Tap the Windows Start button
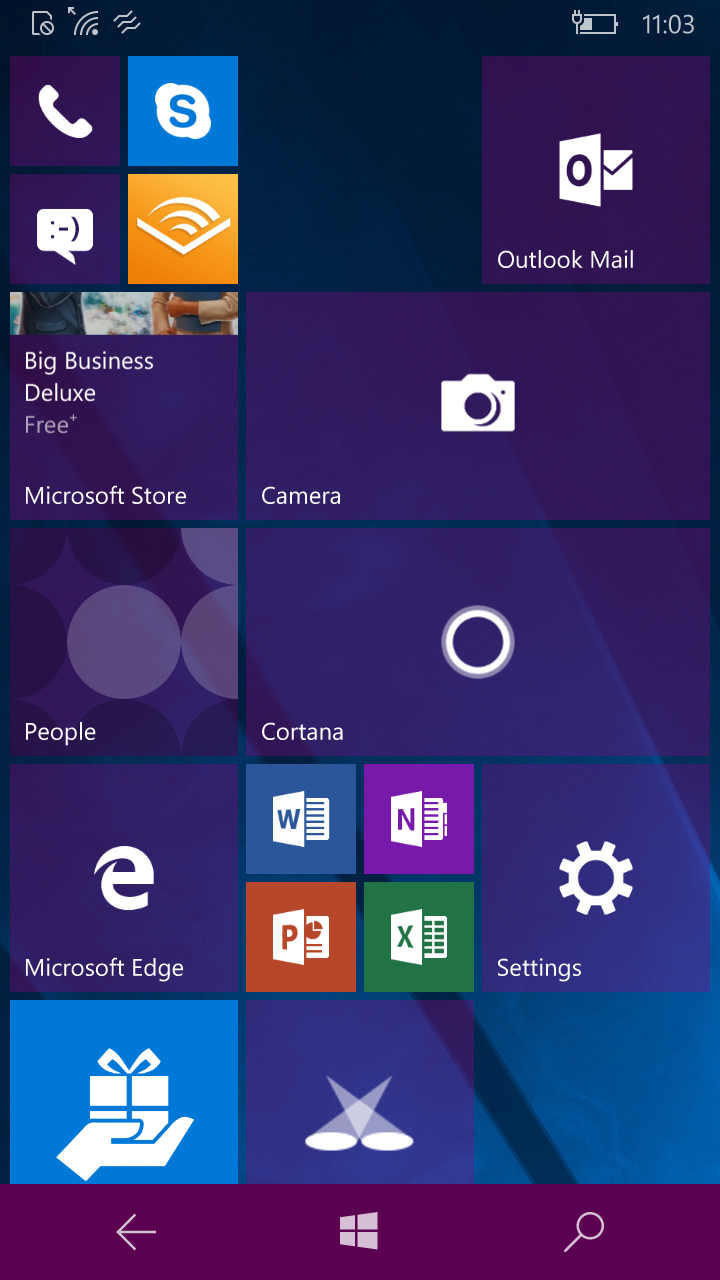Image resolution: width=720 pixels, height=1280 pixels. click(x=359, y=1232)
